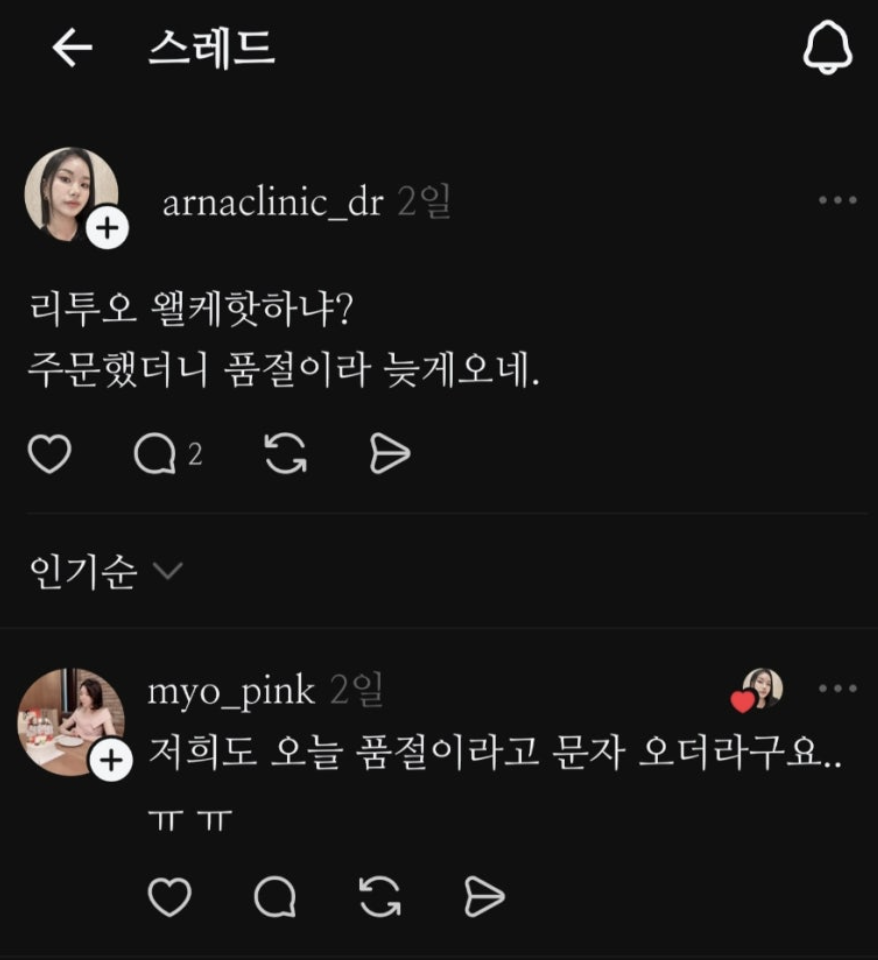The height and width of the screenshot is (960, 878).
Task: Share arnaclinic_dr's post
Action: pos(389,455)
